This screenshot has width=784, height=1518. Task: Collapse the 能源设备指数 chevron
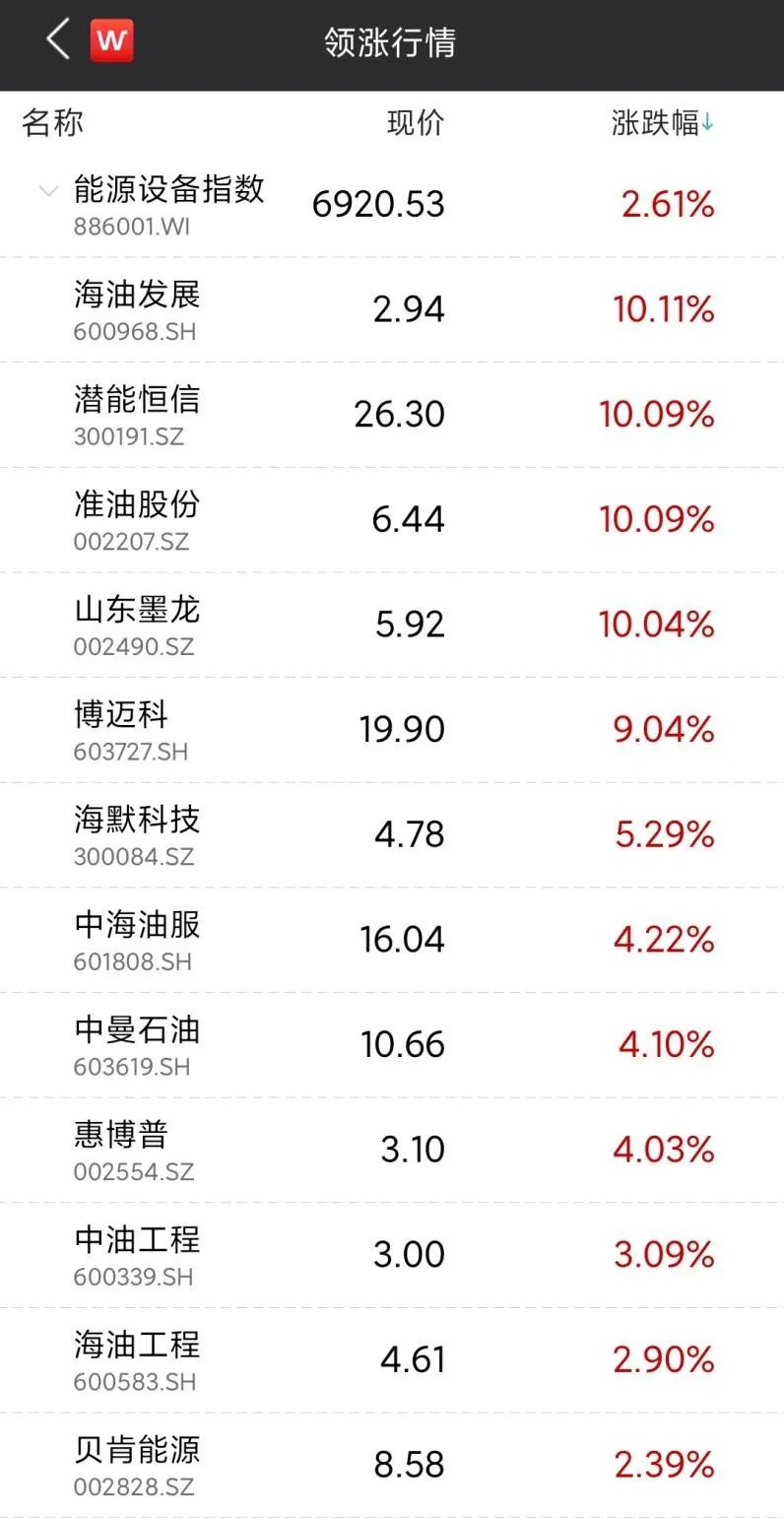[x=48, y=190]
